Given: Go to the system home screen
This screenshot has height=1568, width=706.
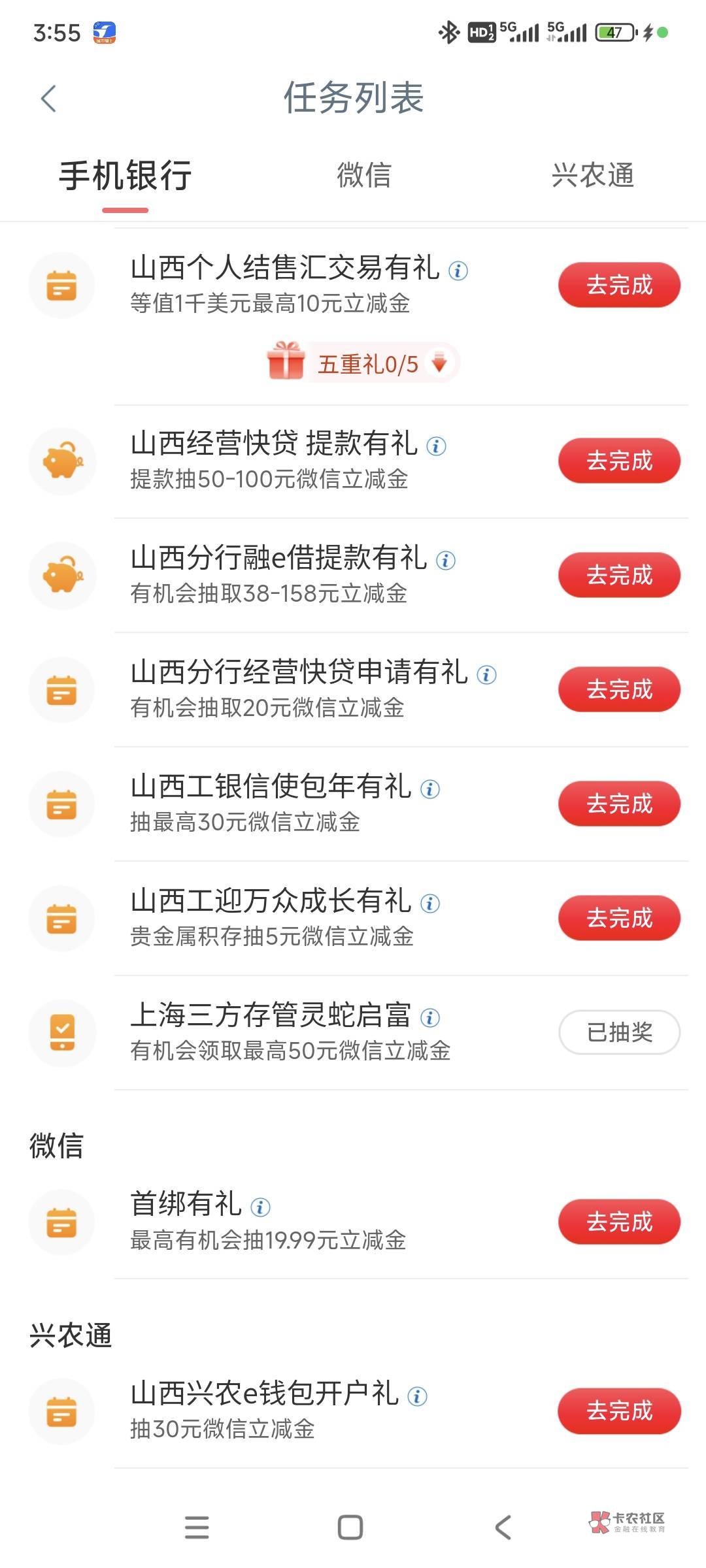Looking at the screenshot, I should click(350, 1527).
